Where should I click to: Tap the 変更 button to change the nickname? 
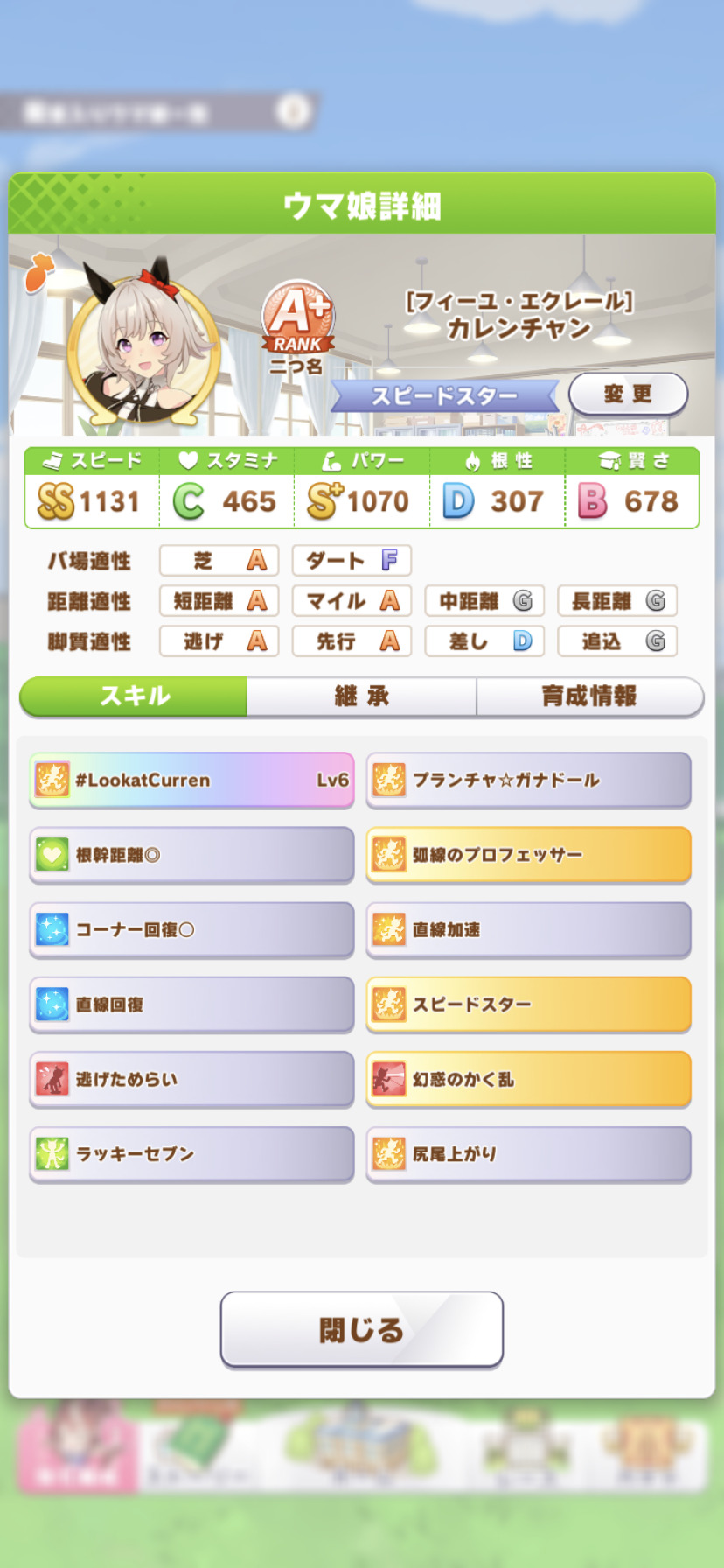coord(628,394)
